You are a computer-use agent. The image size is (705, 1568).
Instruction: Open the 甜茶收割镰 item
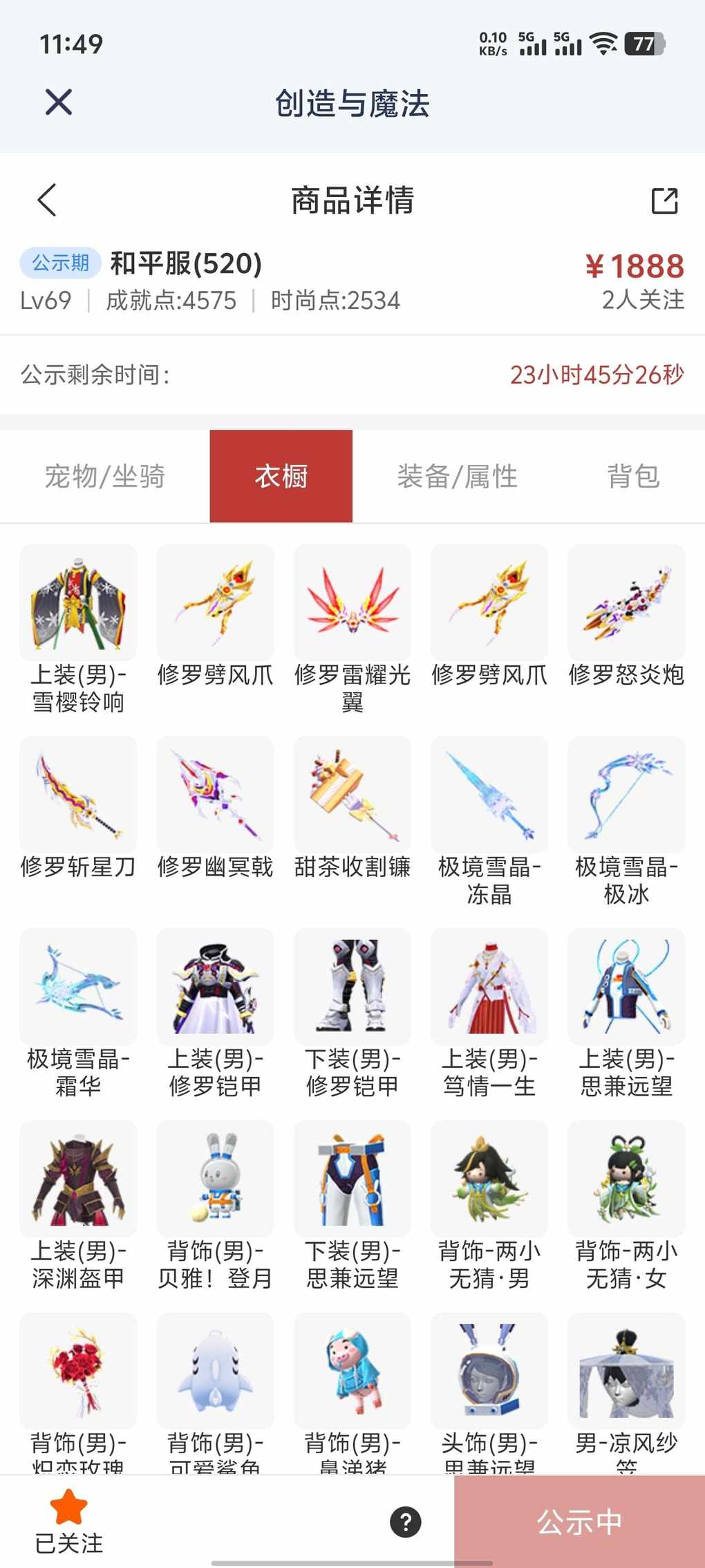point(352,794)
